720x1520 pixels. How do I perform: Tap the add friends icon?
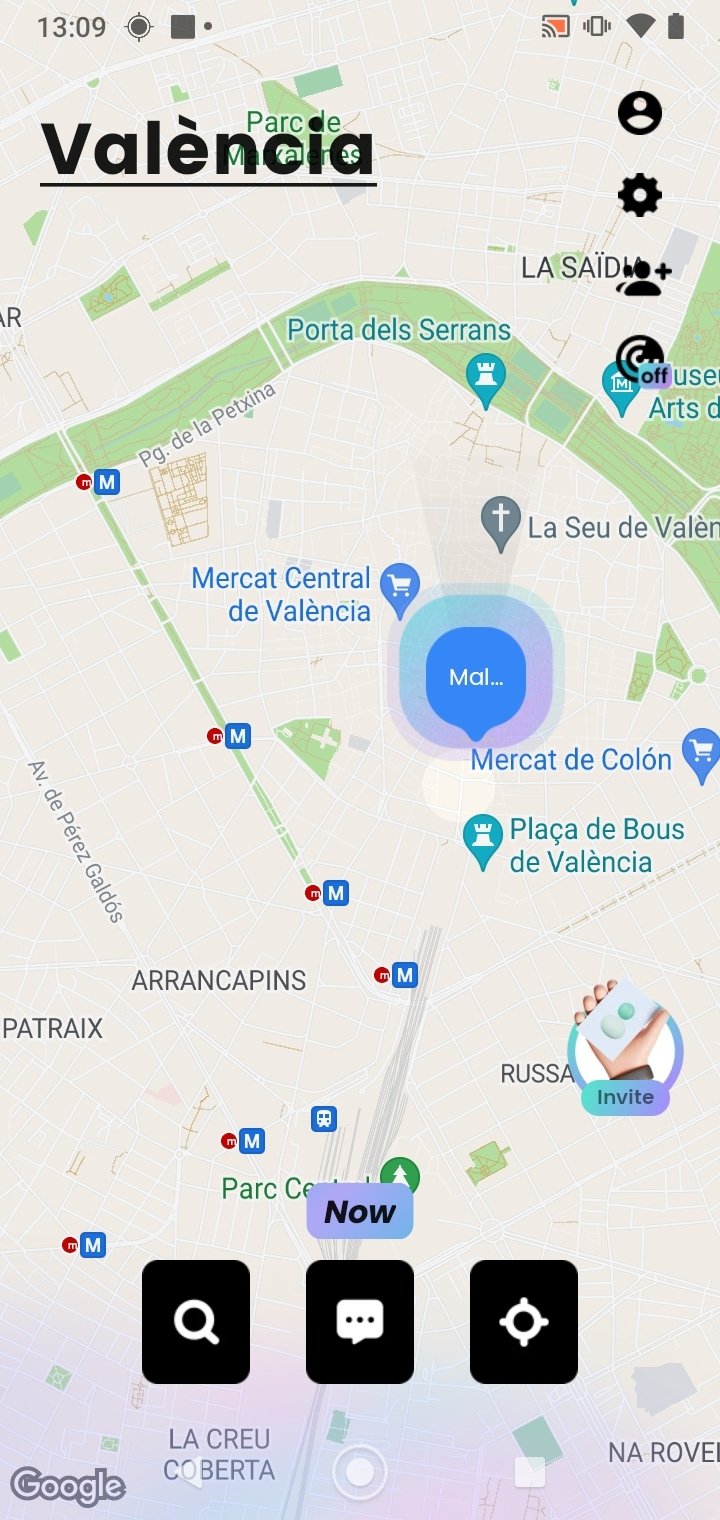coord(642,277)
